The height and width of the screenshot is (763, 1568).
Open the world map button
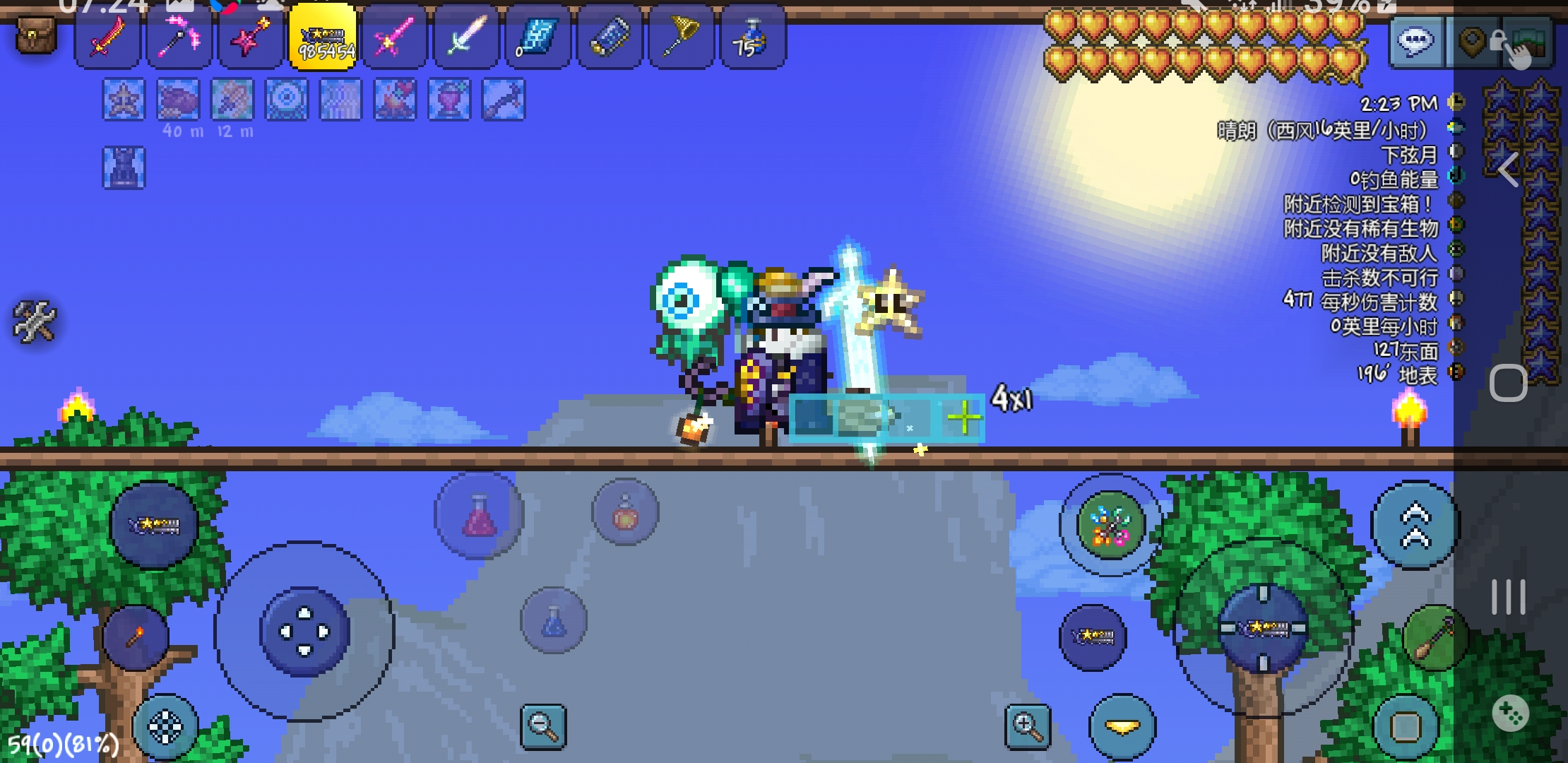click(x=1528, y=42)
